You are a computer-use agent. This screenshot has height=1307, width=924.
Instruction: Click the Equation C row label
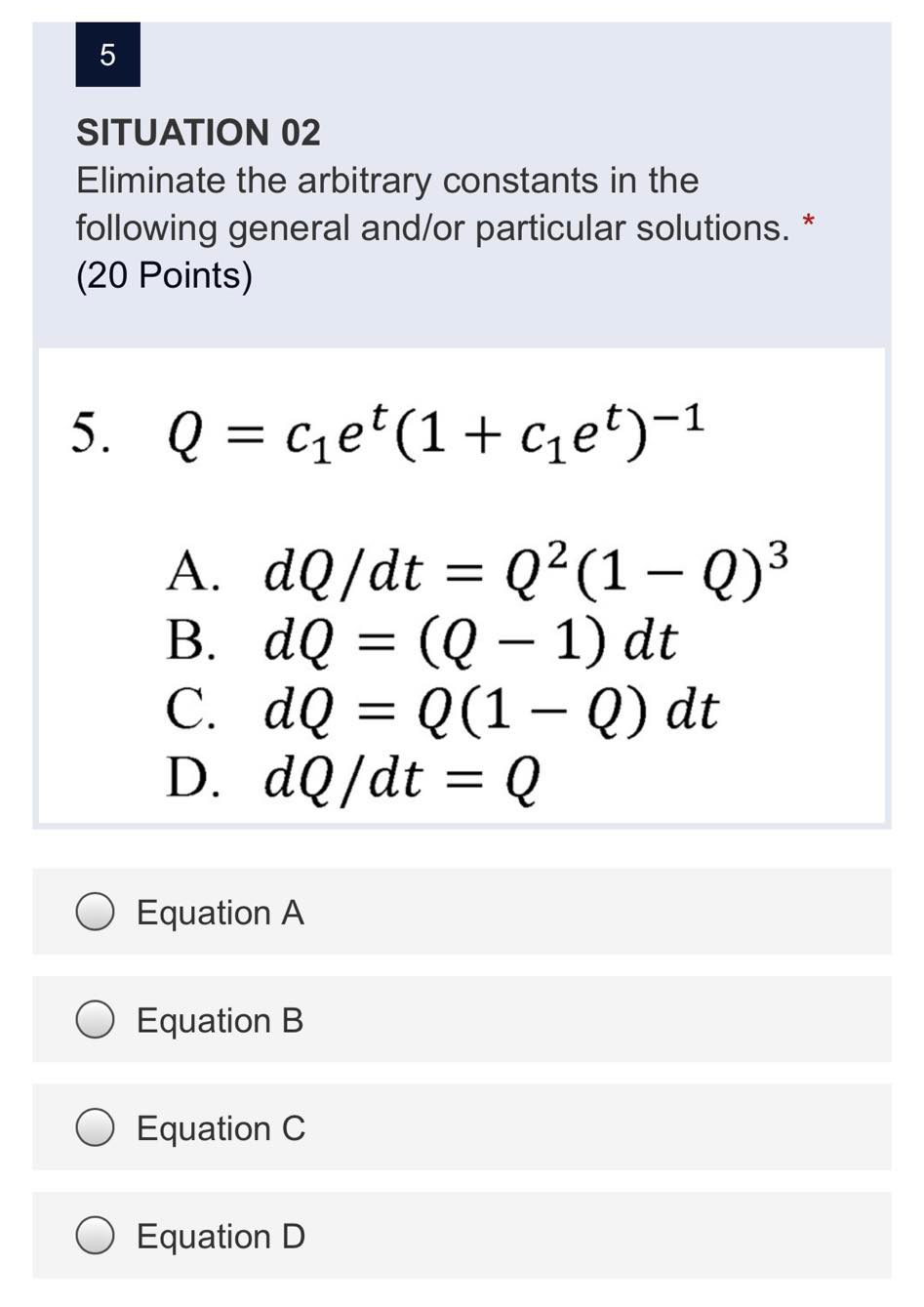coord(220,1128)
